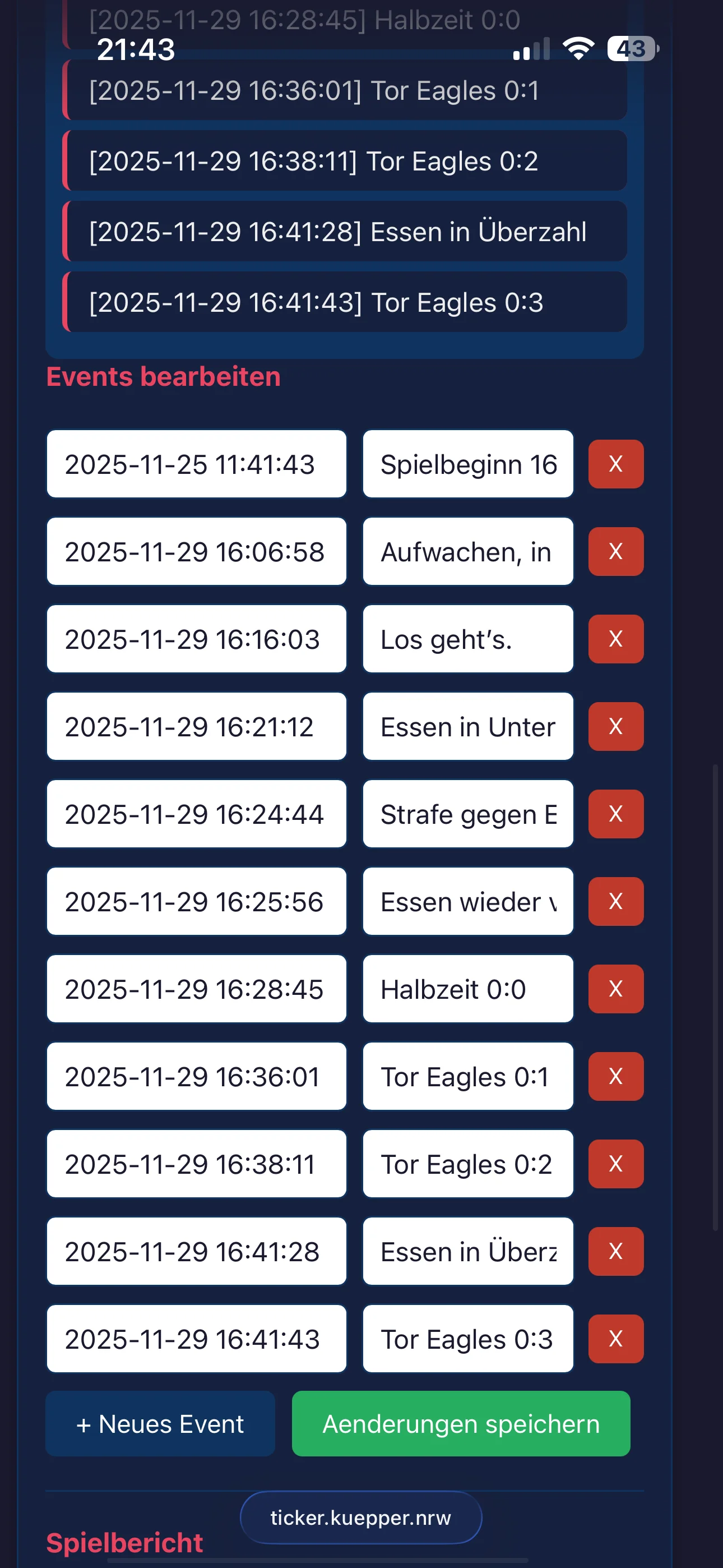This screenshot has width=723, height=1568.
Task: Edit the Essen wieder event text
Action: click(x=467, y=901)
